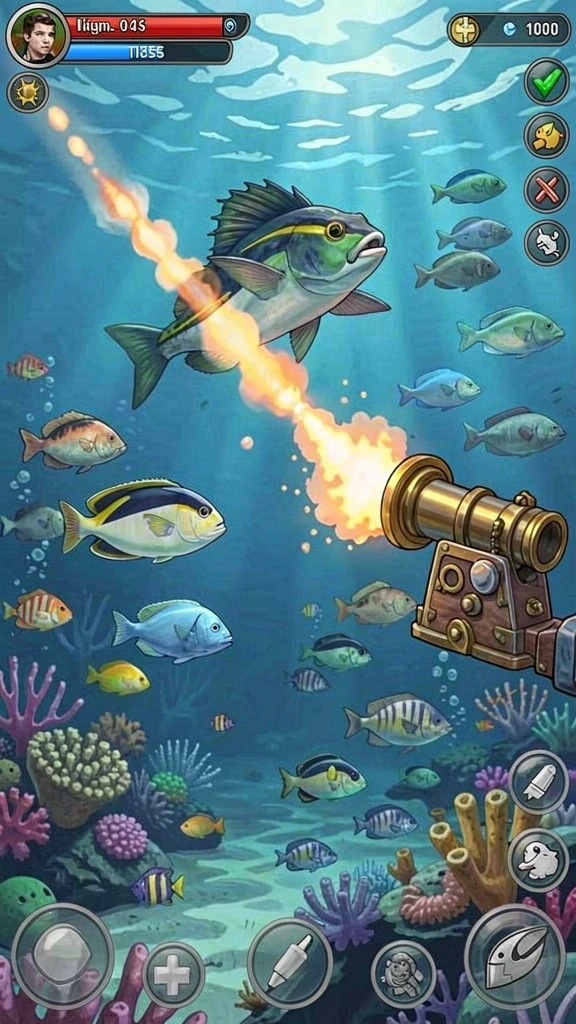Tap the yellow creature icon below the checkmark

coord(547,135)
